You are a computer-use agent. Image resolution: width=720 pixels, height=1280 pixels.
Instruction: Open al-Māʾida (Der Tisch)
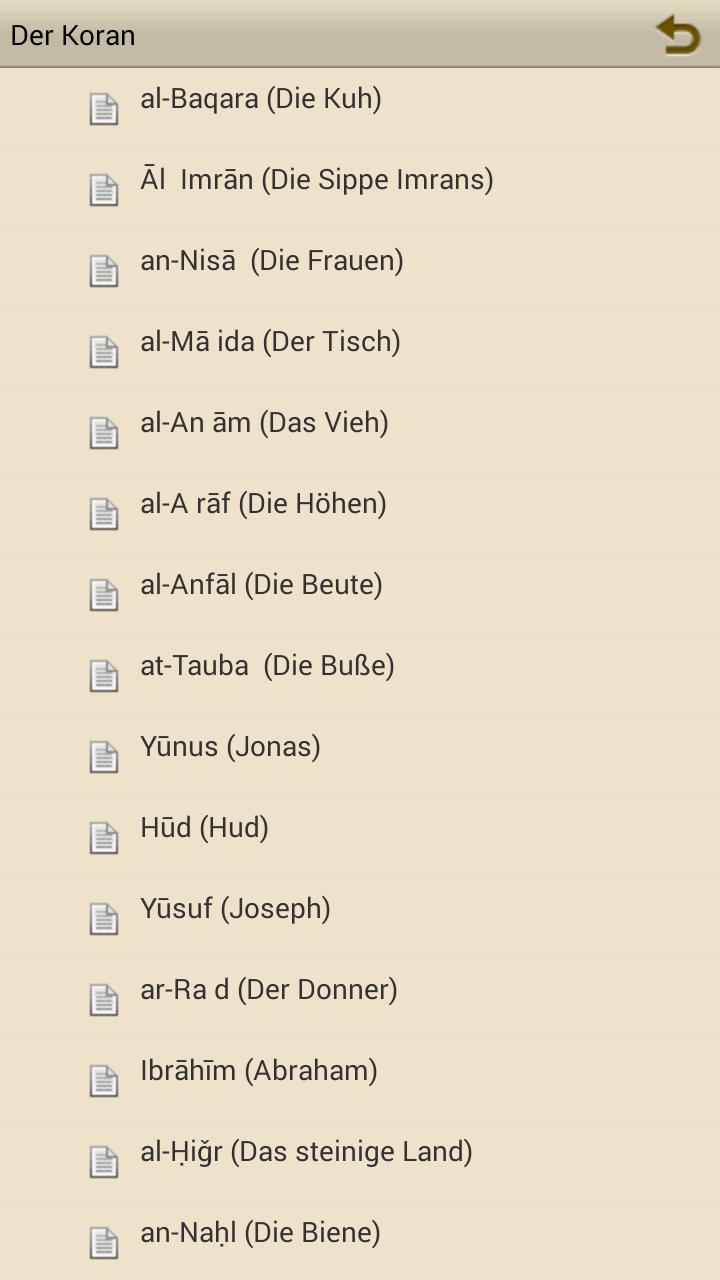270,342
